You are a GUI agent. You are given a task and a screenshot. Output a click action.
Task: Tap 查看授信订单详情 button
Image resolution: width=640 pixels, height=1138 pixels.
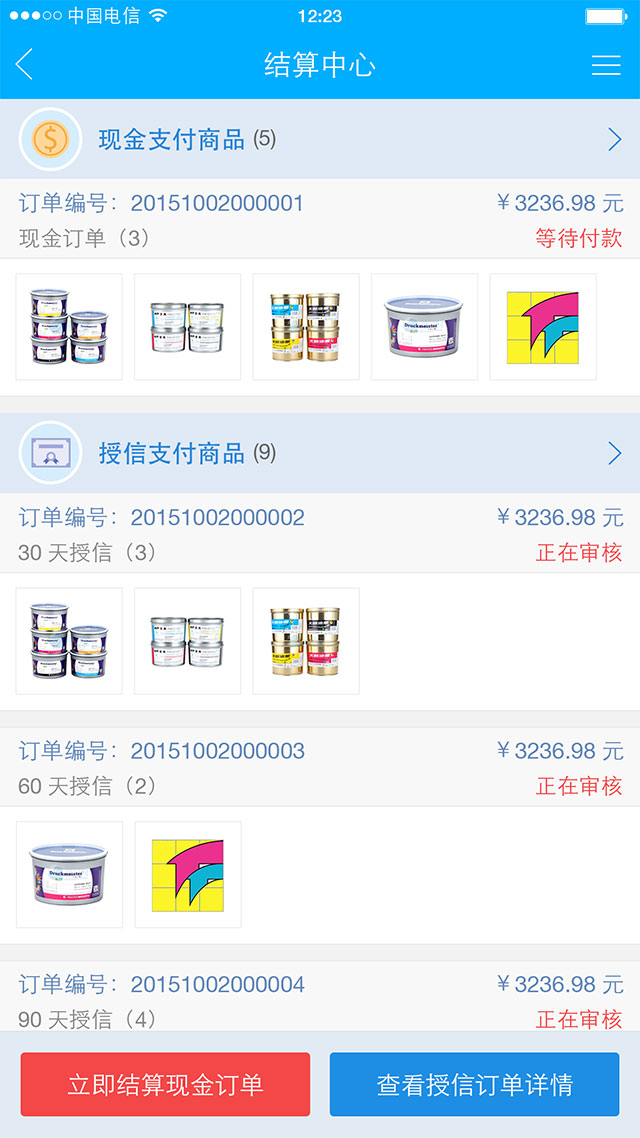click(474, 1085)
